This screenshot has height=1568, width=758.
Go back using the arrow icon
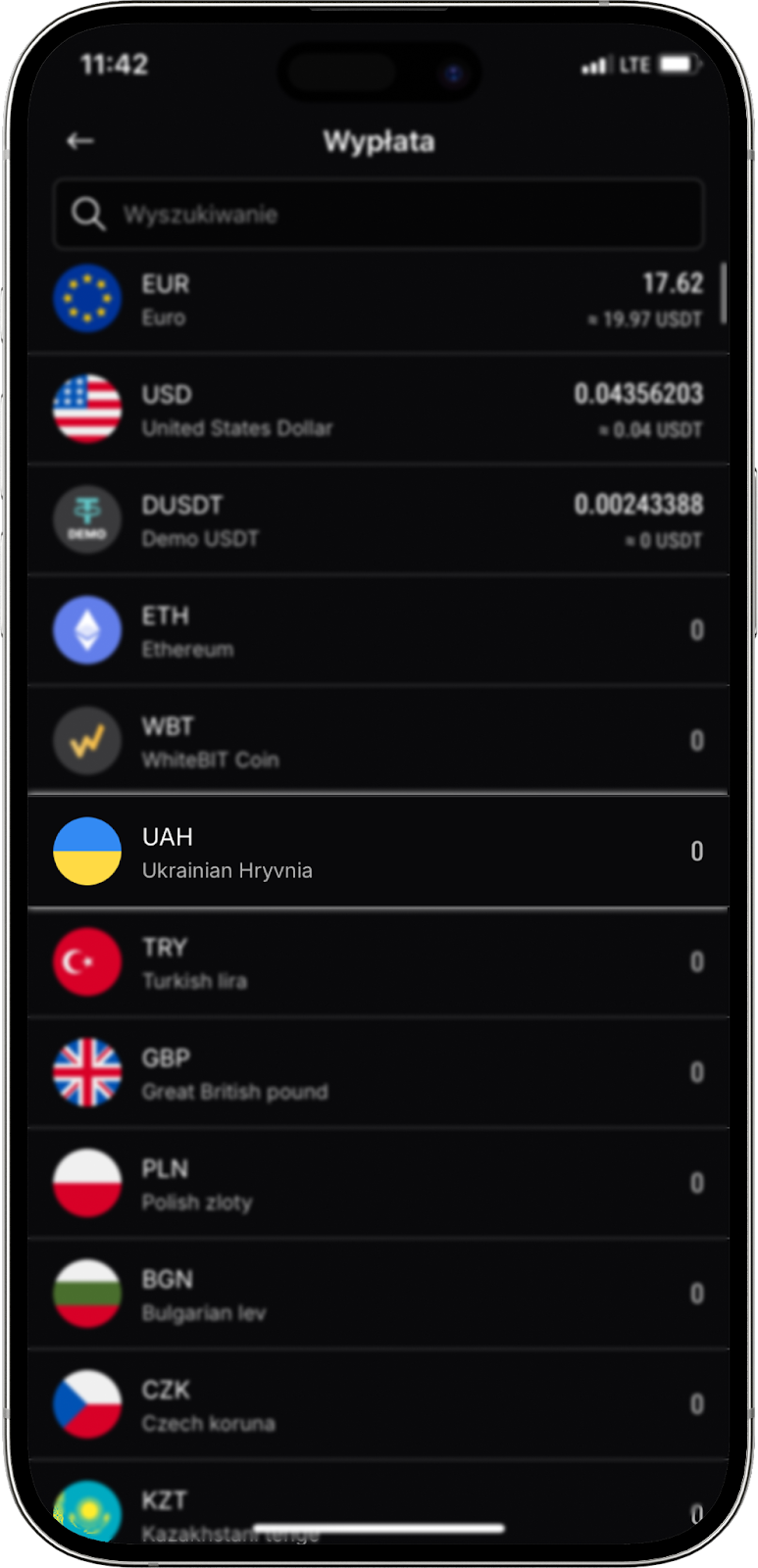click(x=80, y=141)
